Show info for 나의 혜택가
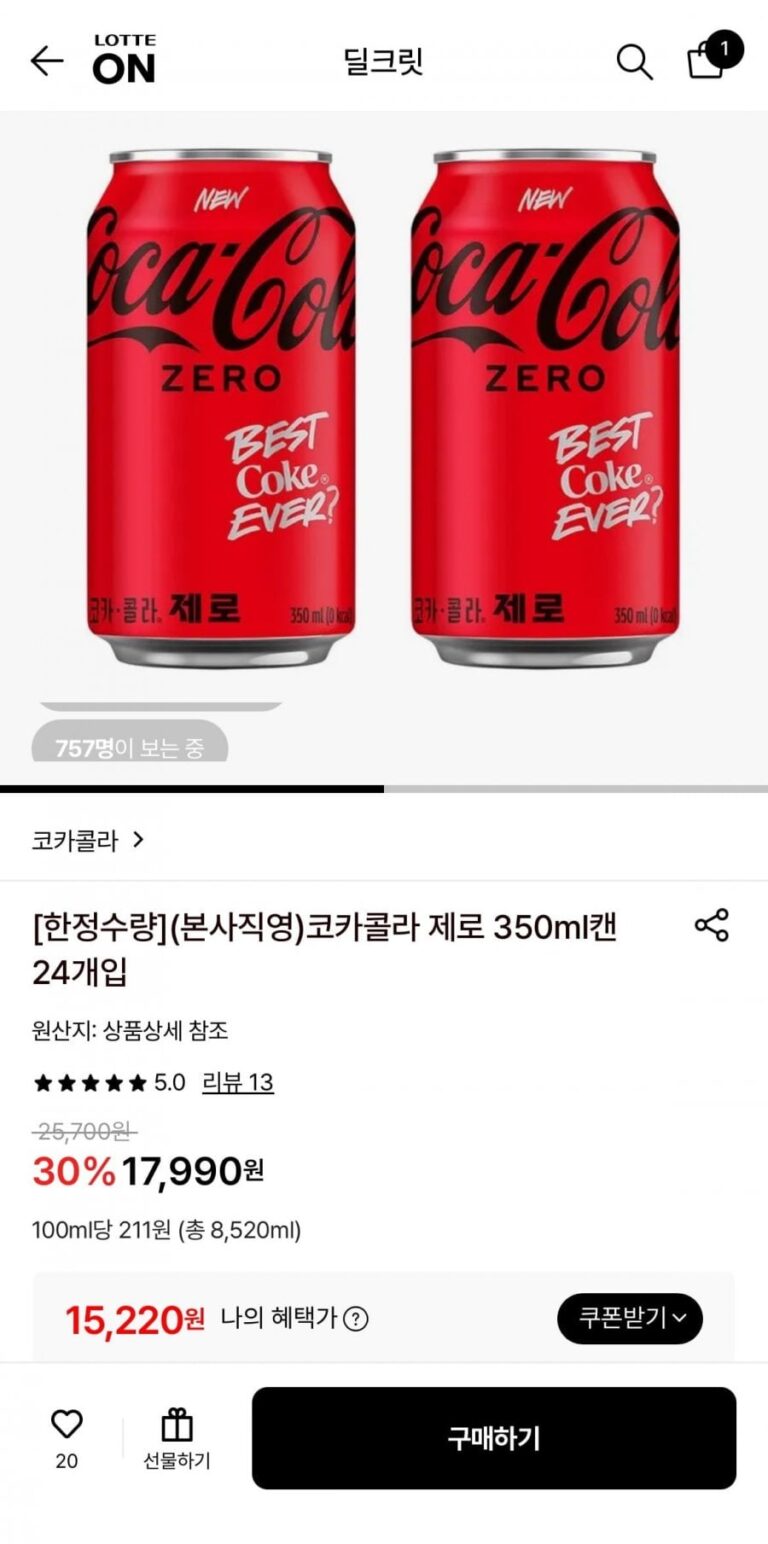This screenshot has height=1544, width=768. (x=356, y=1319)
